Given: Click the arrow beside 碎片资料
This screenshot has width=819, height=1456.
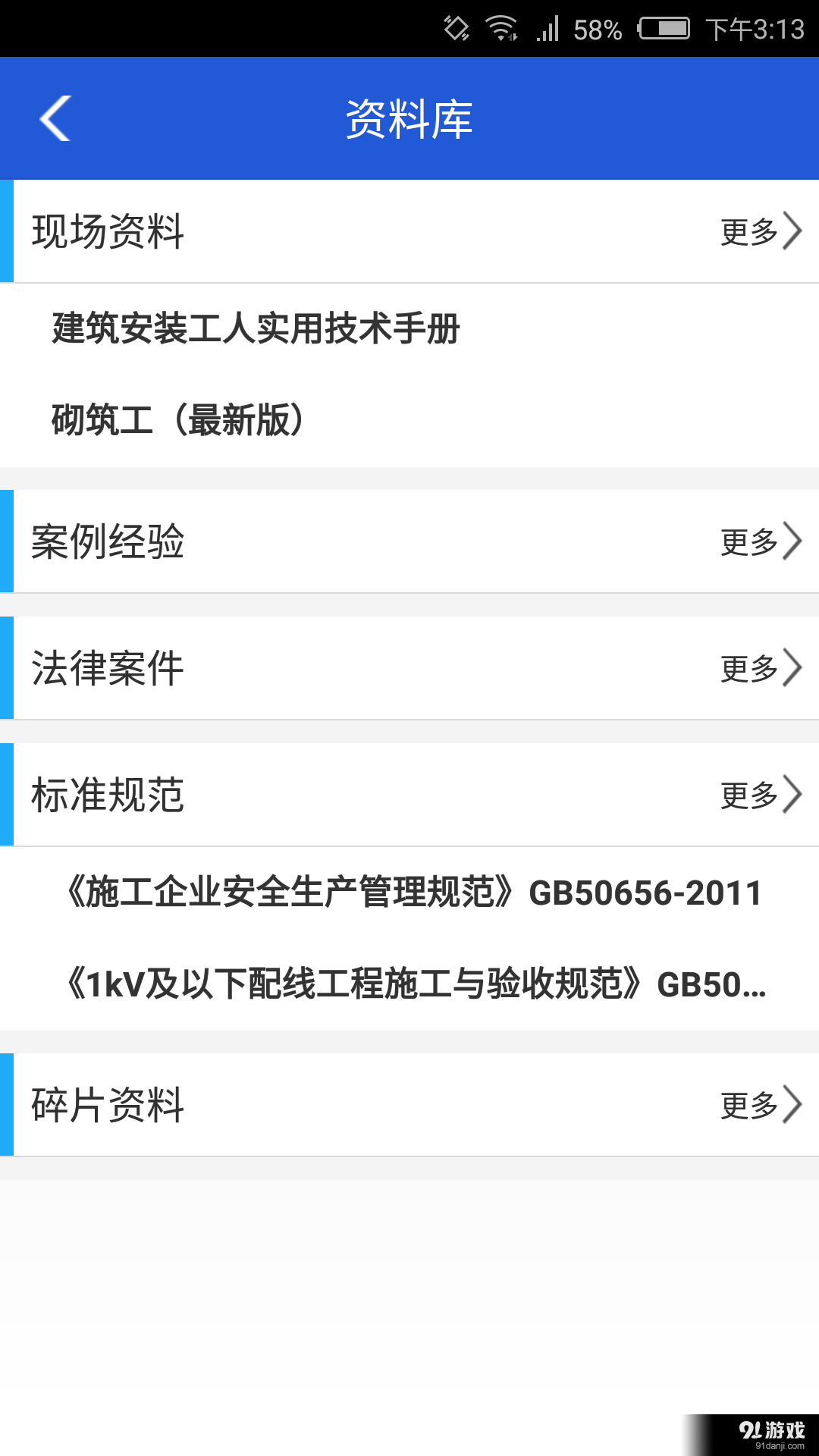Looking at the screenshot, I should [792, 1106].
